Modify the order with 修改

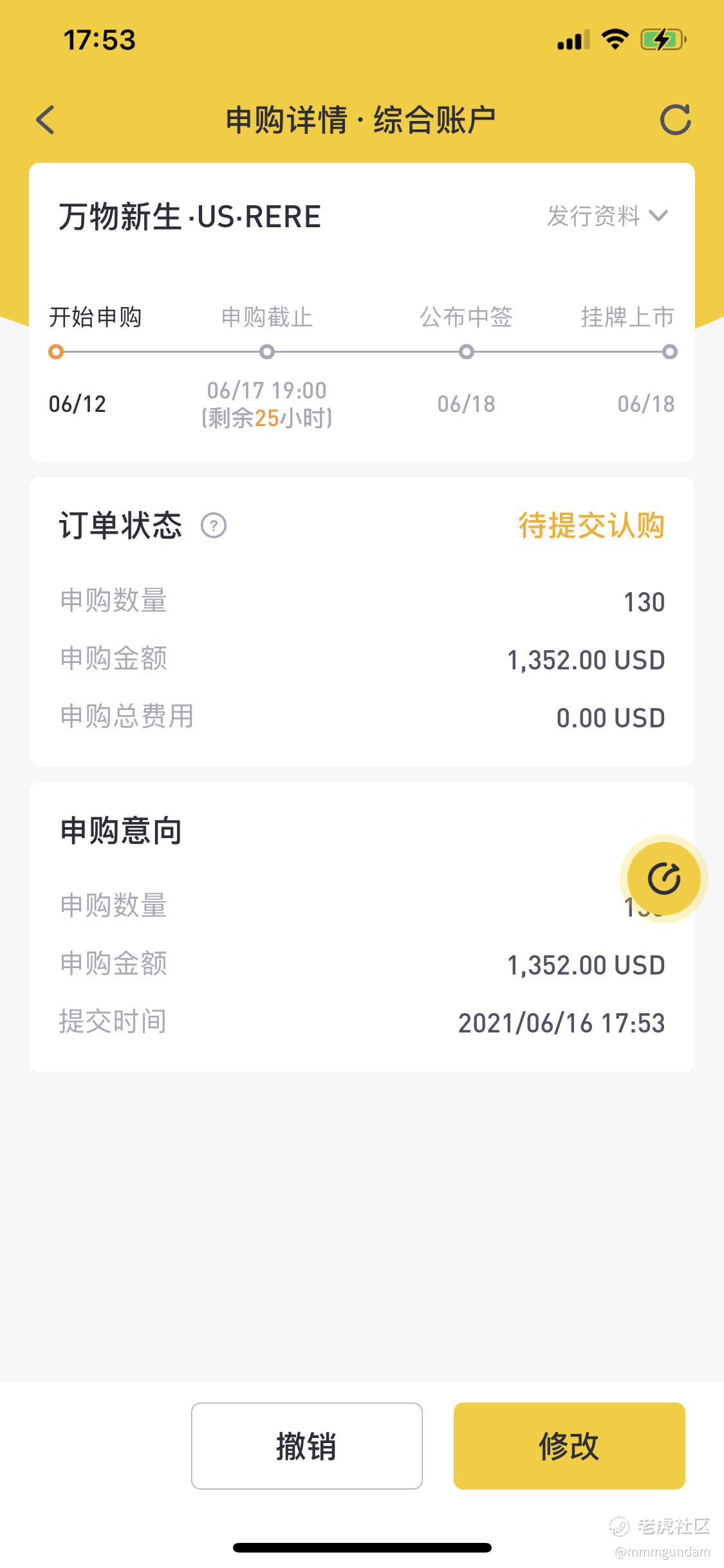[x=569, y=1446]
